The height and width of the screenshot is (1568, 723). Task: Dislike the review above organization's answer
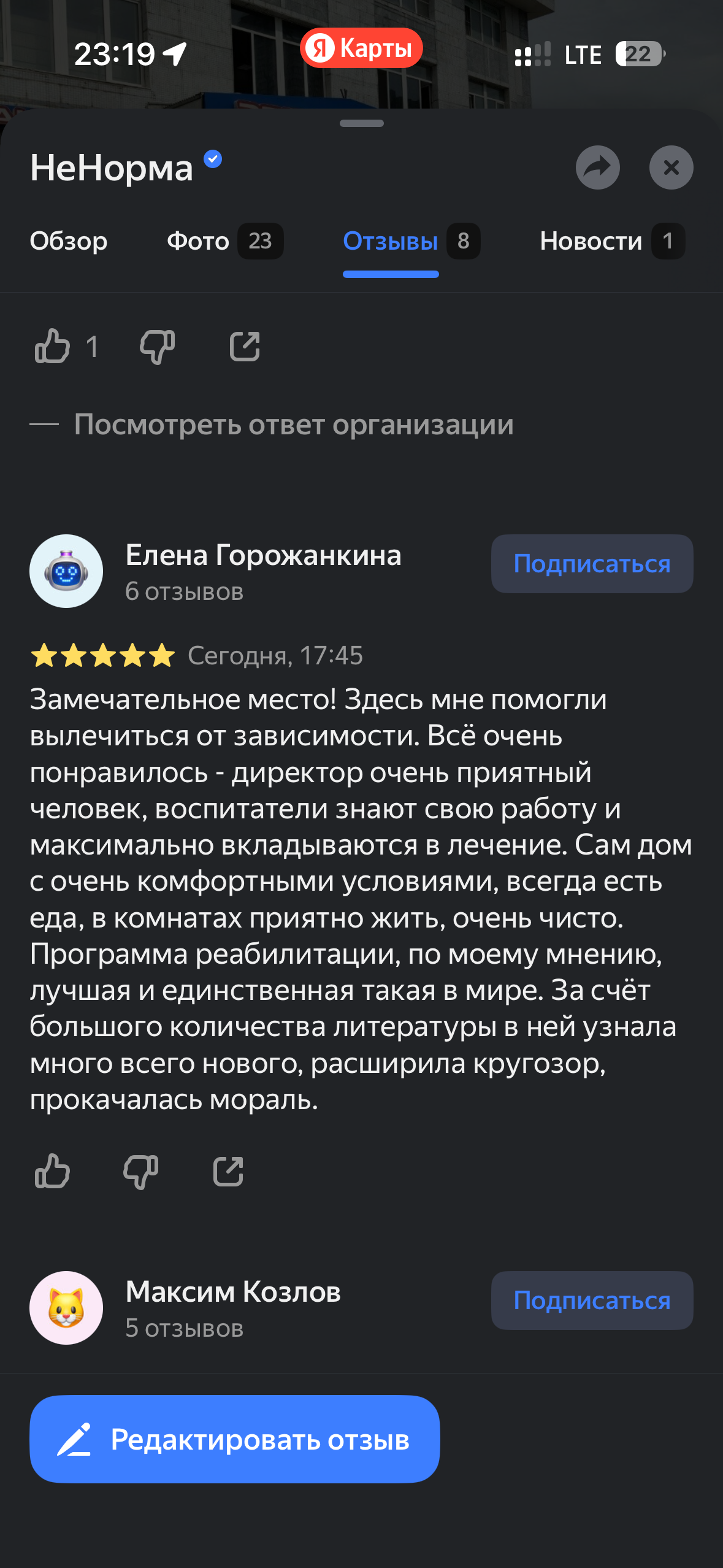(x=158, y=347)
